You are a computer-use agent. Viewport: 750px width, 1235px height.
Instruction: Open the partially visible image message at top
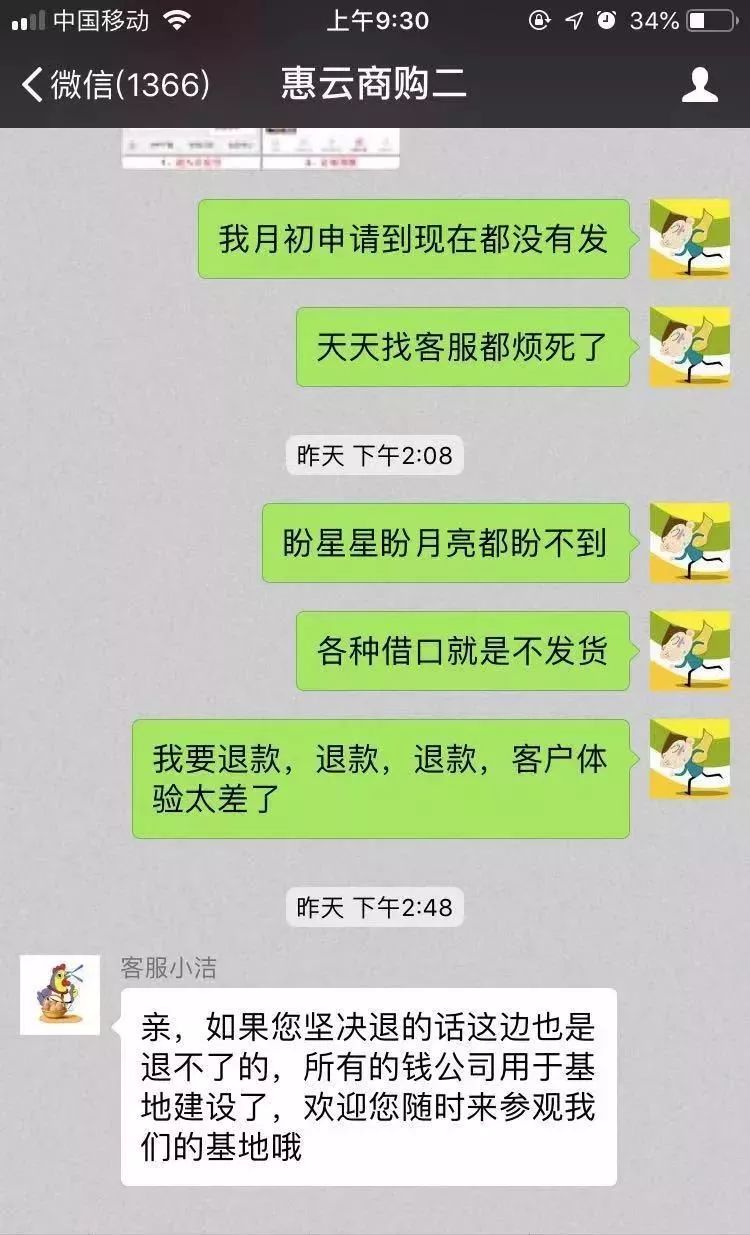pyautogui.click(x=260, y=149)
